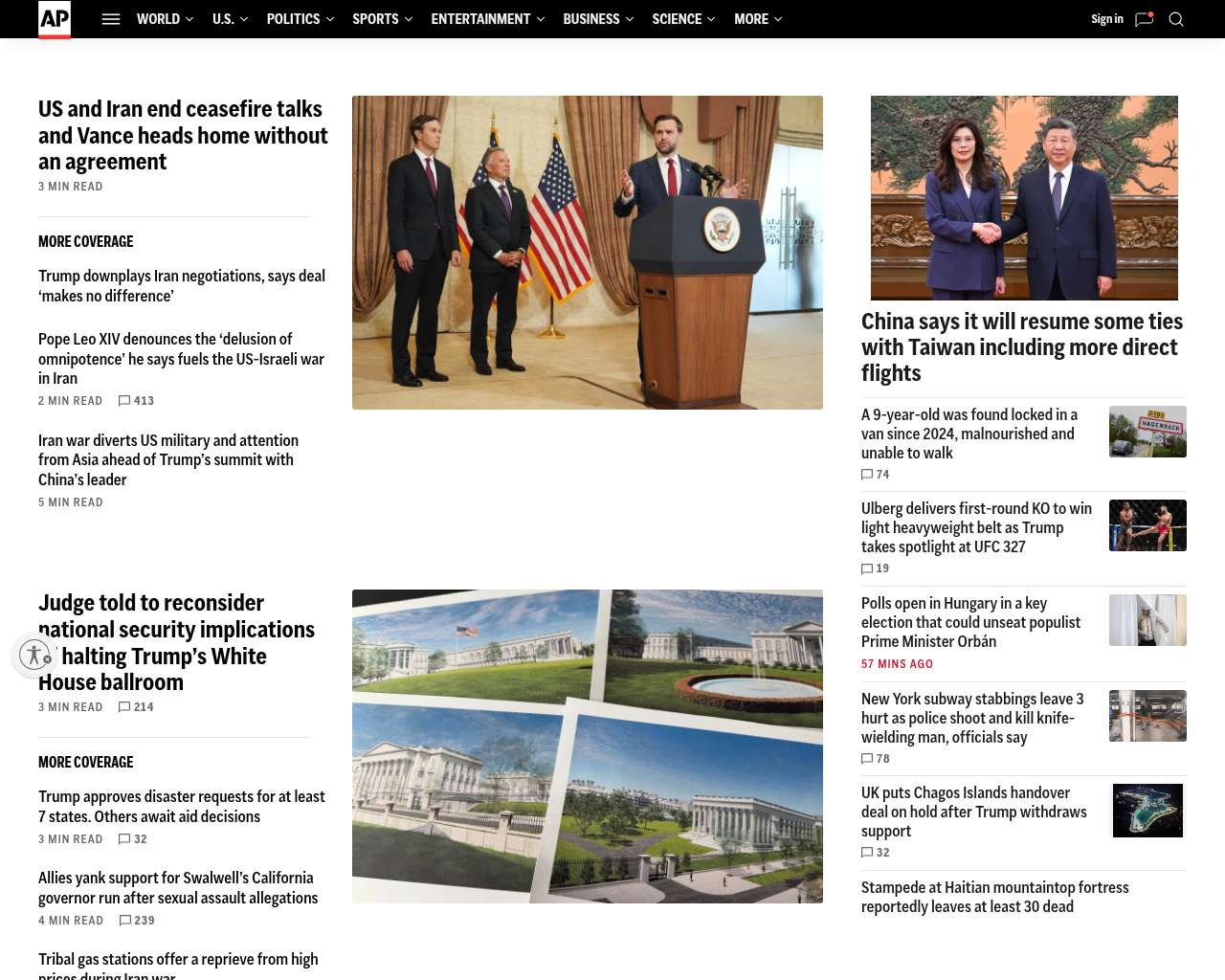Open the notifications chat icon in the header
The height and width of the screenshot is (980, 1225).
coord(1144,19)
